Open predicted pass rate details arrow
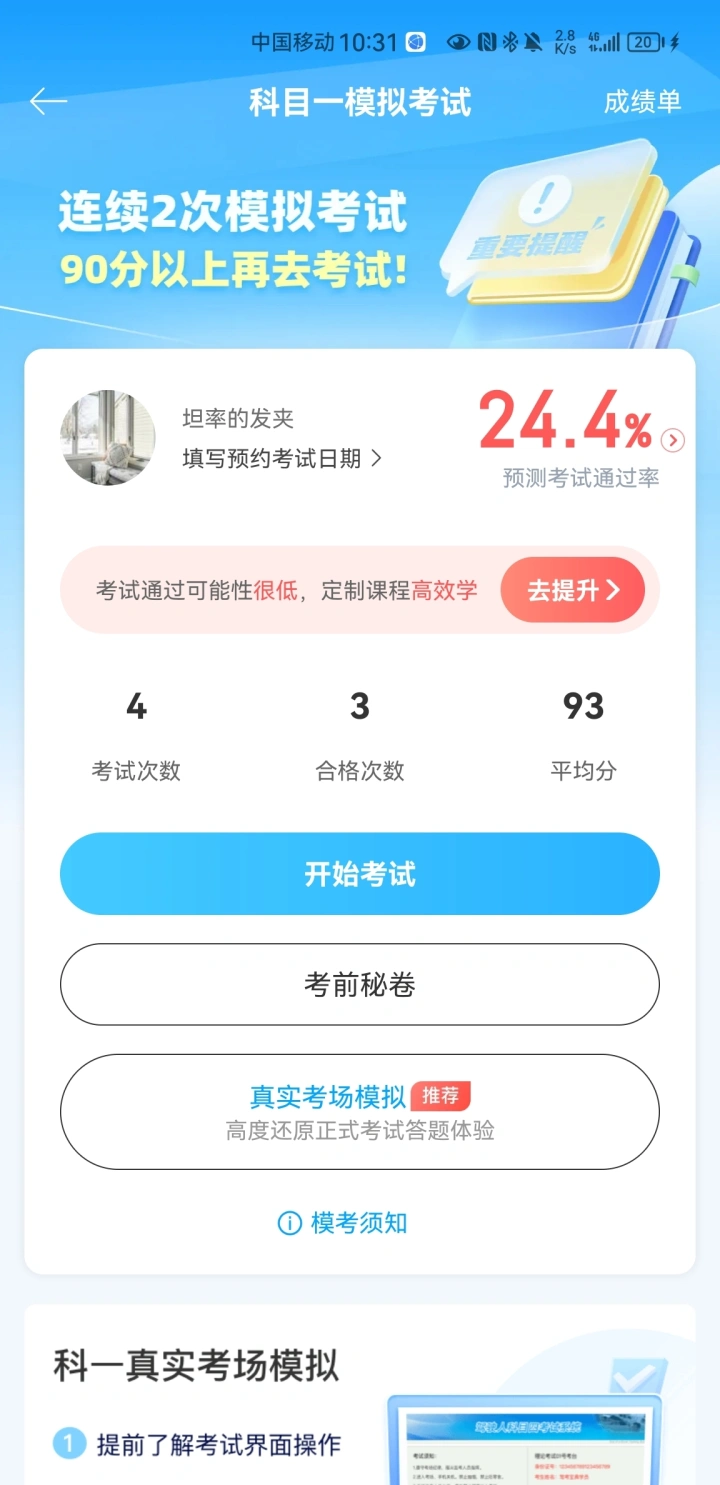The image size is (720, 1485). click(673, 439)
